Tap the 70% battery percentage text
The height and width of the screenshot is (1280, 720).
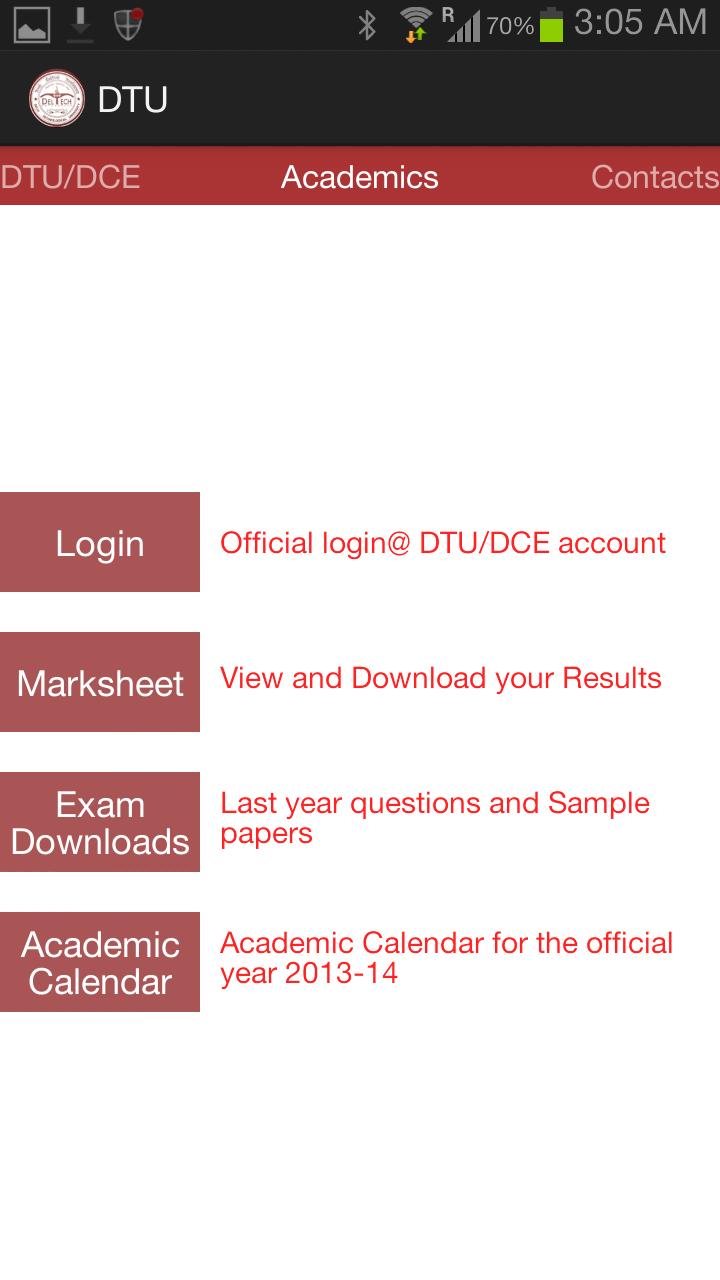512,26
